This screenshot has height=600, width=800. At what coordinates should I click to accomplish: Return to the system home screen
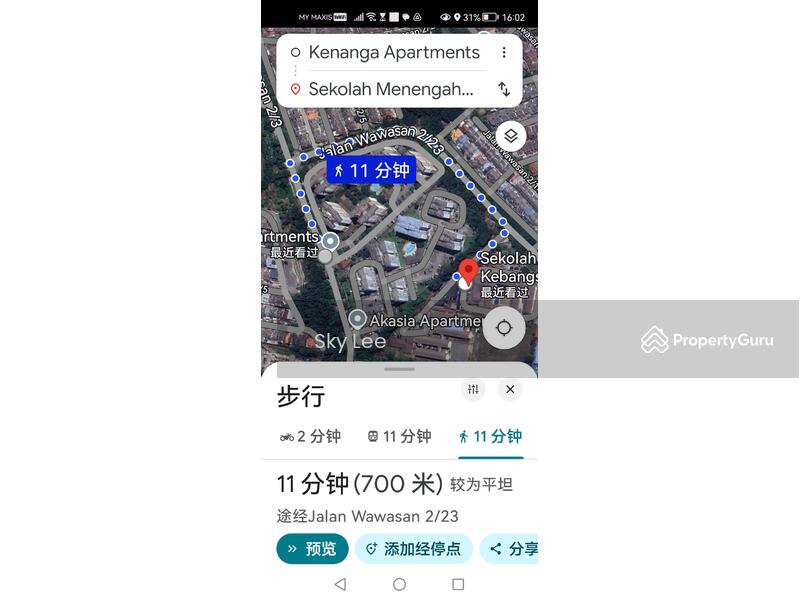tap(399, 584)
